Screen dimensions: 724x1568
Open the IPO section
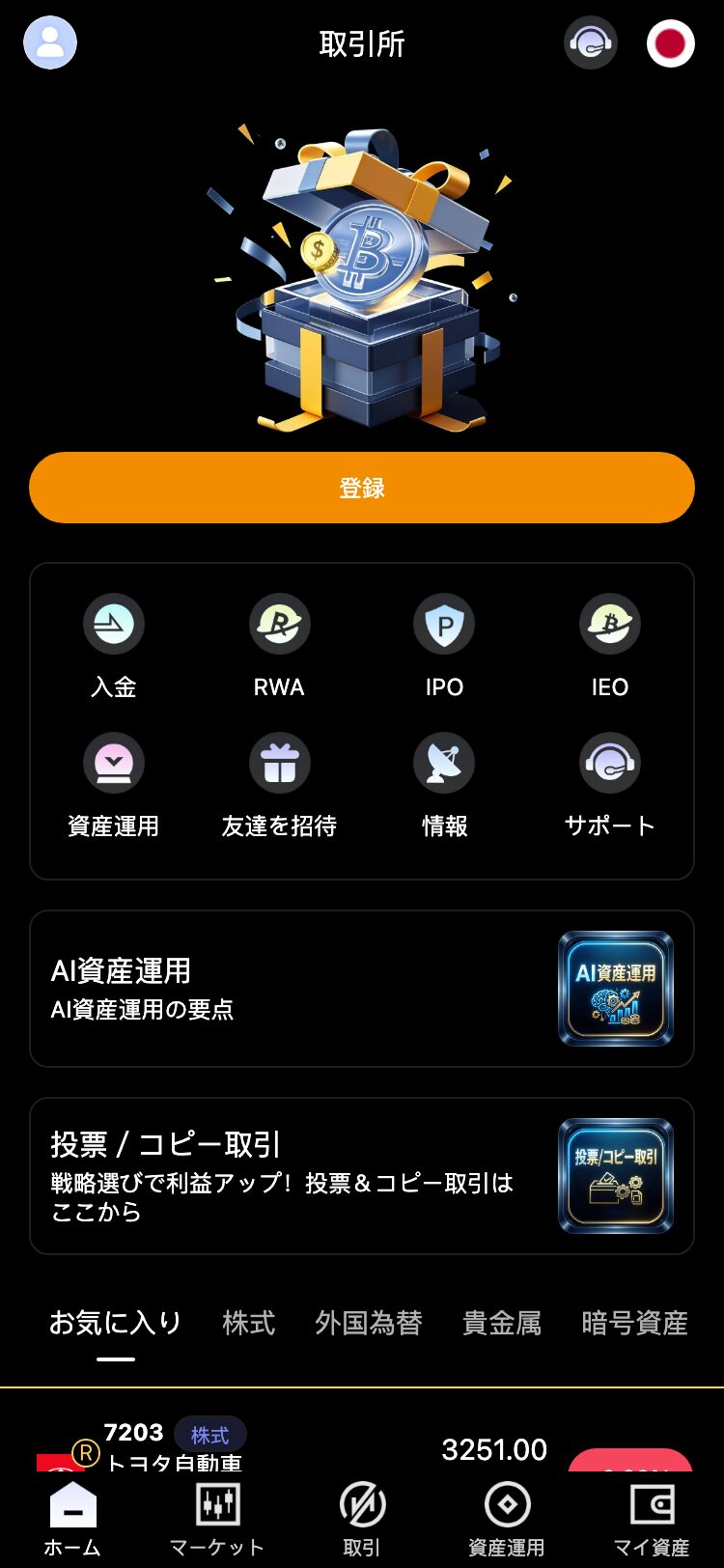[444, 625]
